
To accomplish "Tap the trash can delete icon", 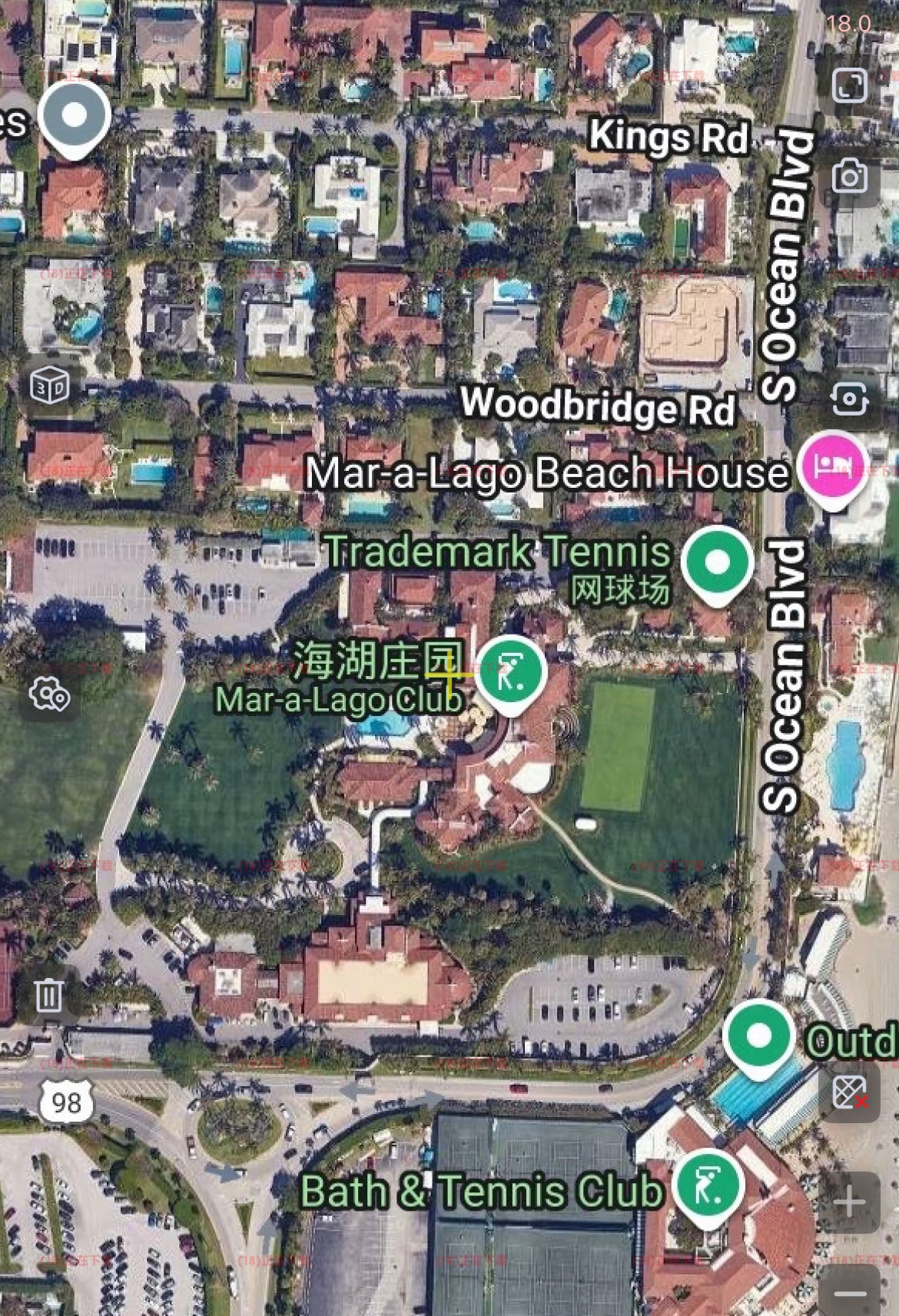I will (x=49, y=995).
